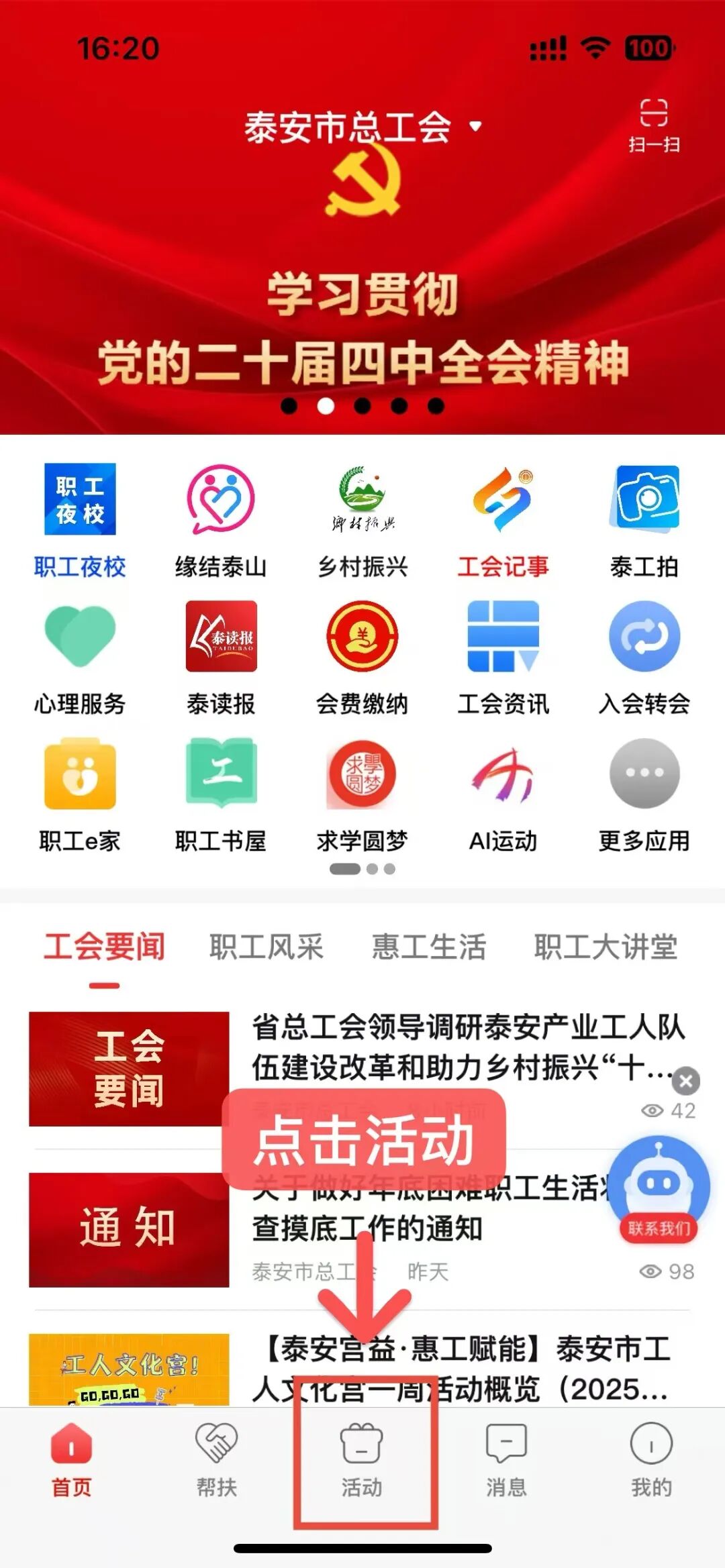Jump to second app grid page dot
This screenshot has height=1568, width=725.
(x=372, y=869)
